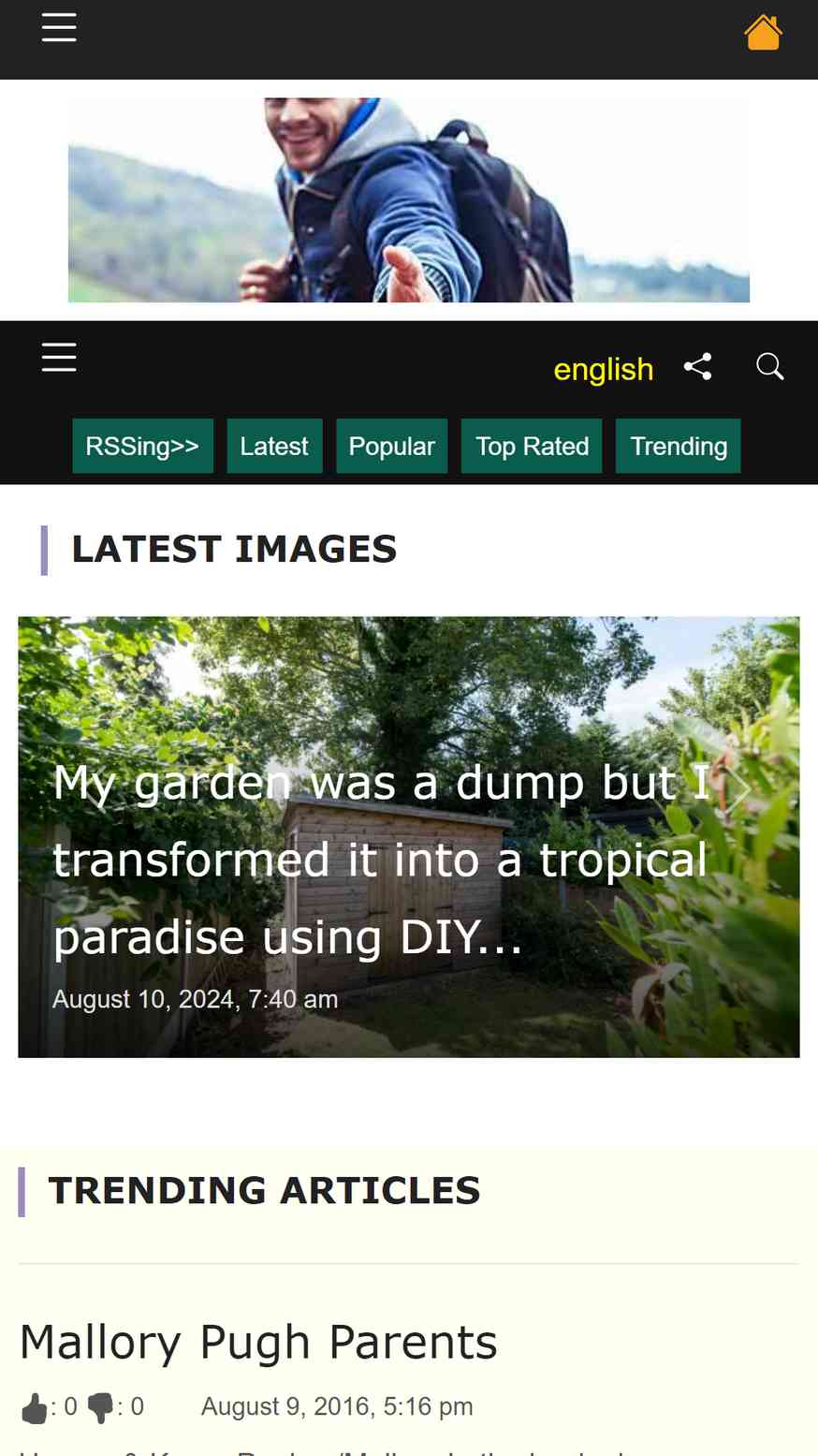Image resolution: width=818 pixels, height=1456 pixels.
Task: Change the language from english
Action: pyautogui.click(x=604, y=369)
